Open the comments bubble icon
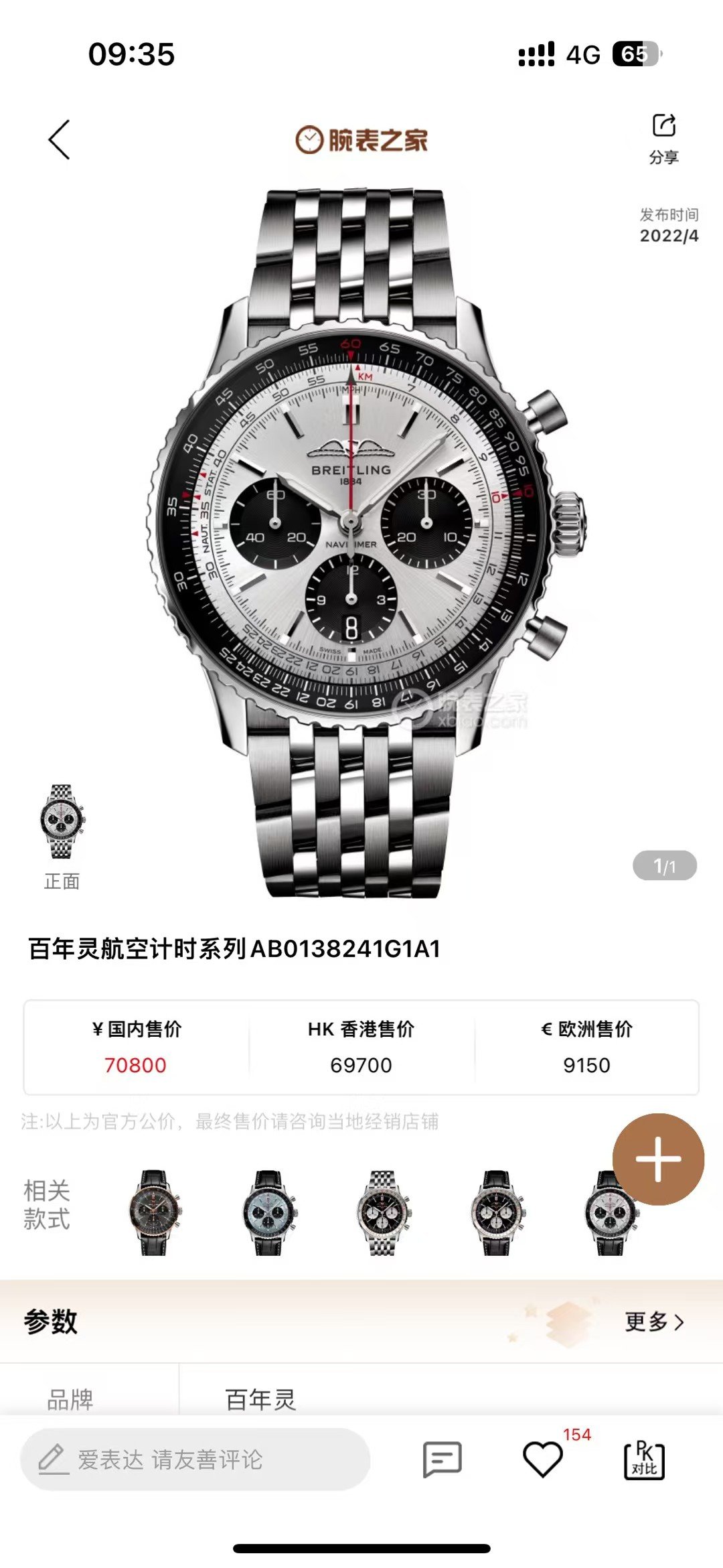Image resolution: width=723 pixels, height=1568 pixels. point(442,1459)
